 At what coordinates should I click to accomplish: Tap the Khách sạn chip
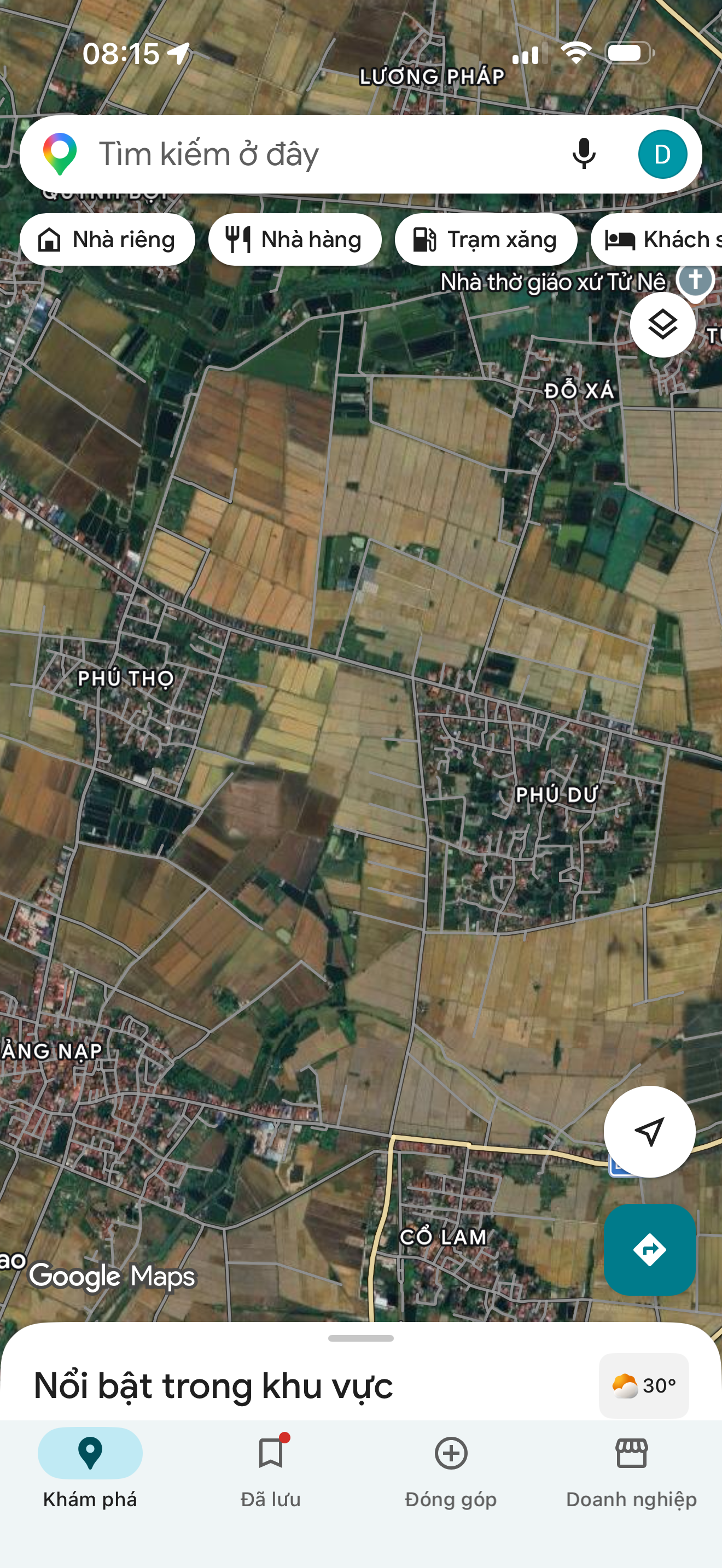point(657,240)
